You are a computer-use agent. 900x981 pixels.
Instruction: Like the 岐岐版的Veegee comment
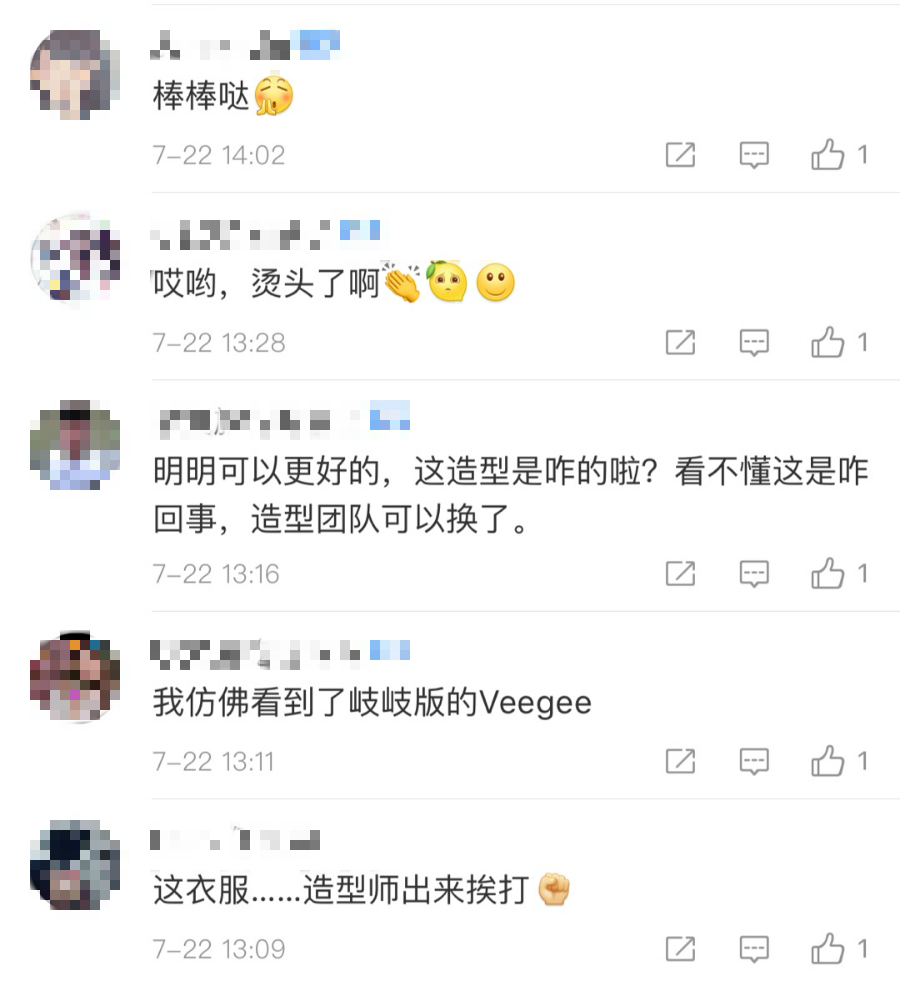[828, 762]
